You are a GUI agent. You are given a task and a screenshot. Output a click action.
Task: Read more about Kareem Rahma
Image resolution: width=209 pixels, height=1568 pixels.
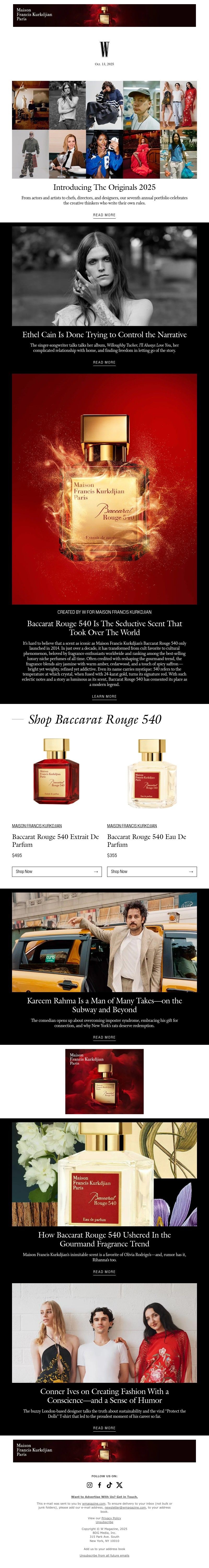point(104,1037)
